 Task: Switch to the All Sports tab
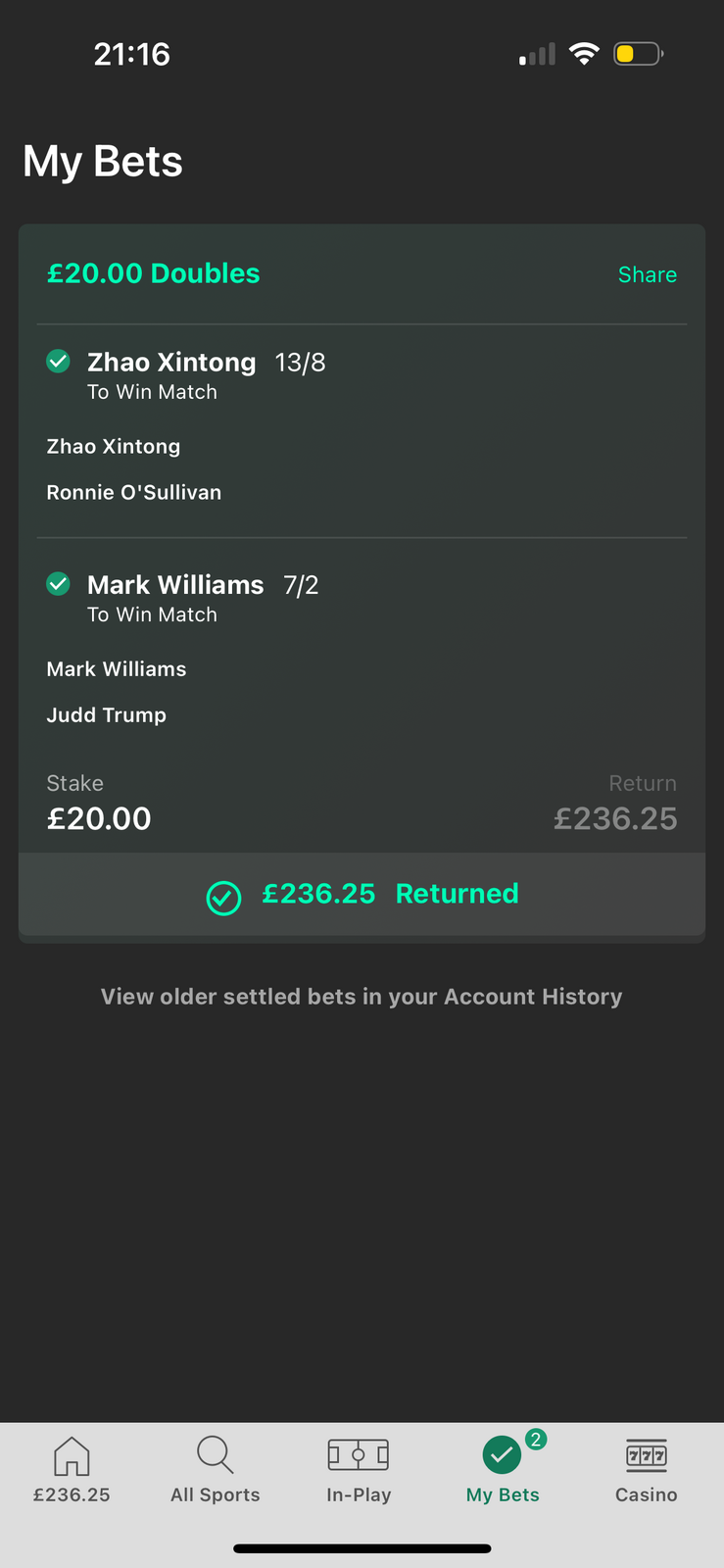point(216,1469)
